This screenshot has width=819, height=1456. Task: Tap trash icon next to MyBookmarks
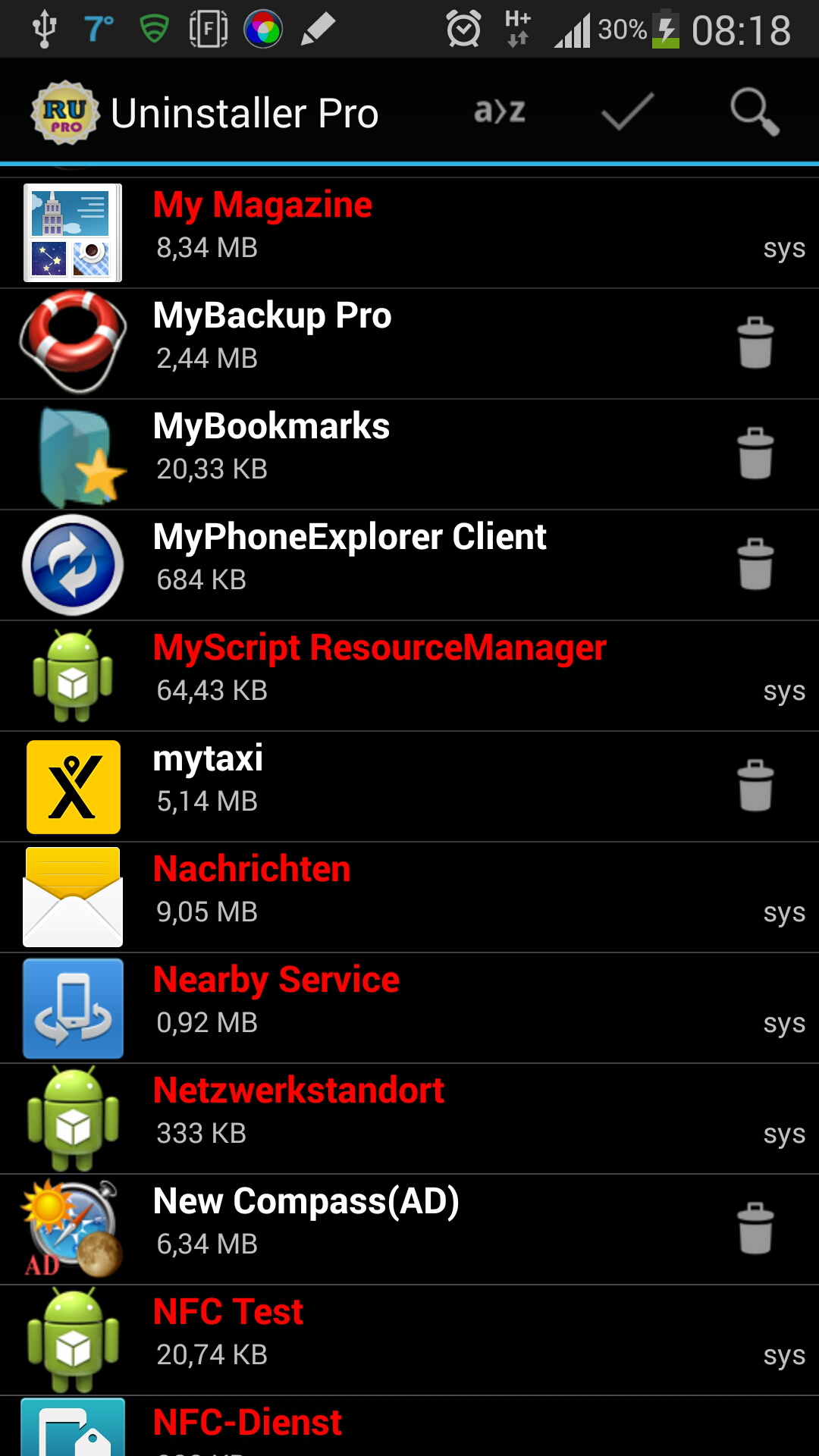755,453
